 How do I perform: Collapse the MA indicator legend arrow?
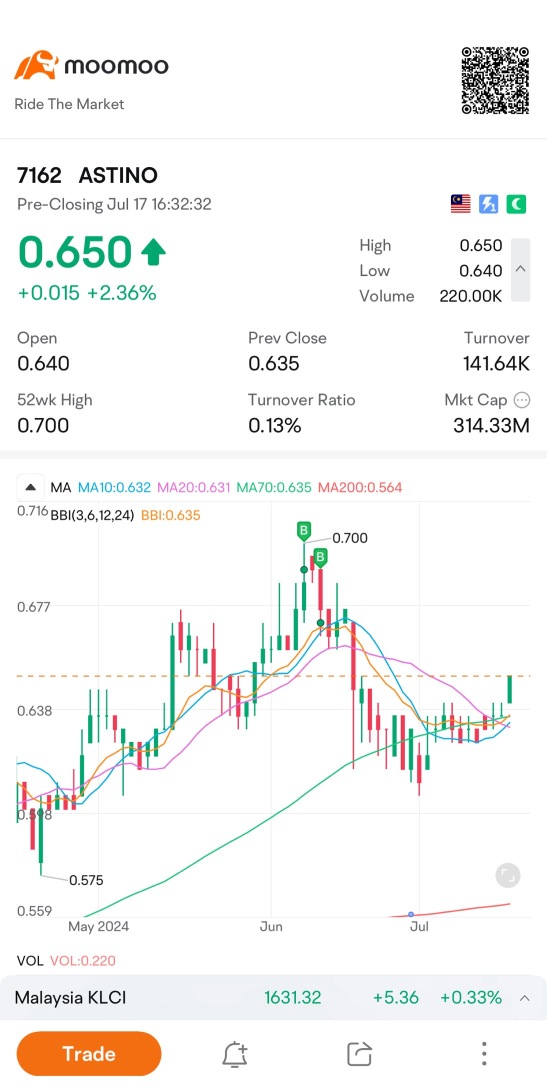coord(30,488)
